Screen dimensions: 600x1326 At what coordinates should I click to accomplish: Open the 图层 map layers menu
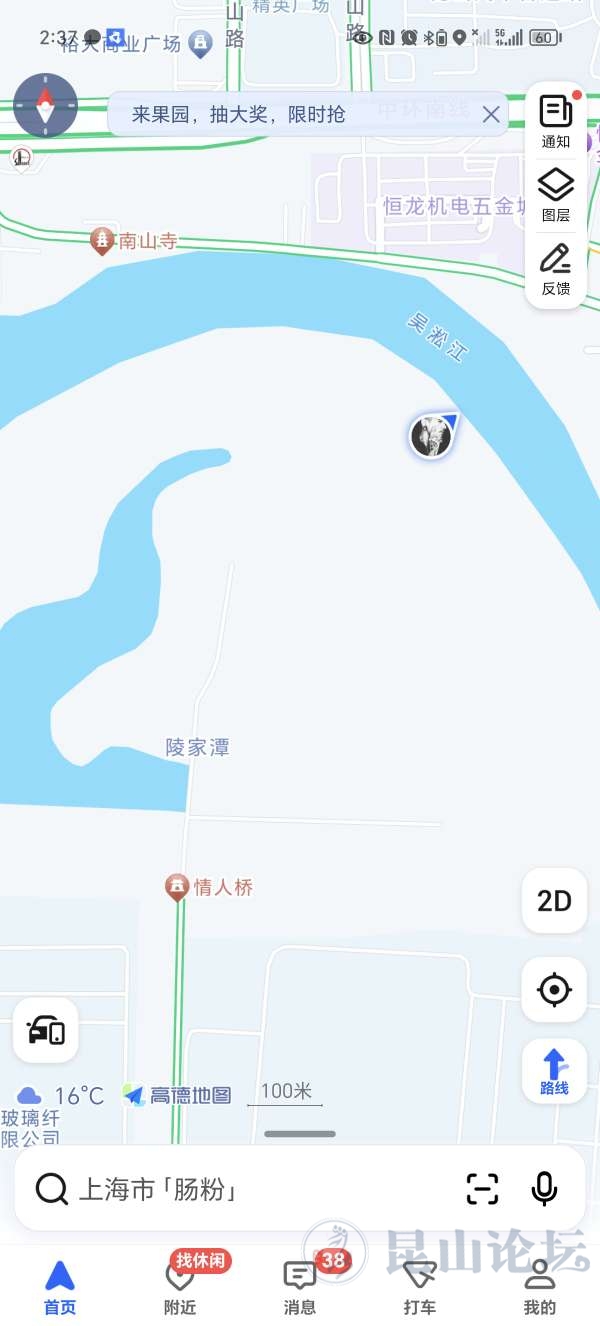click(x=555, y=194)
